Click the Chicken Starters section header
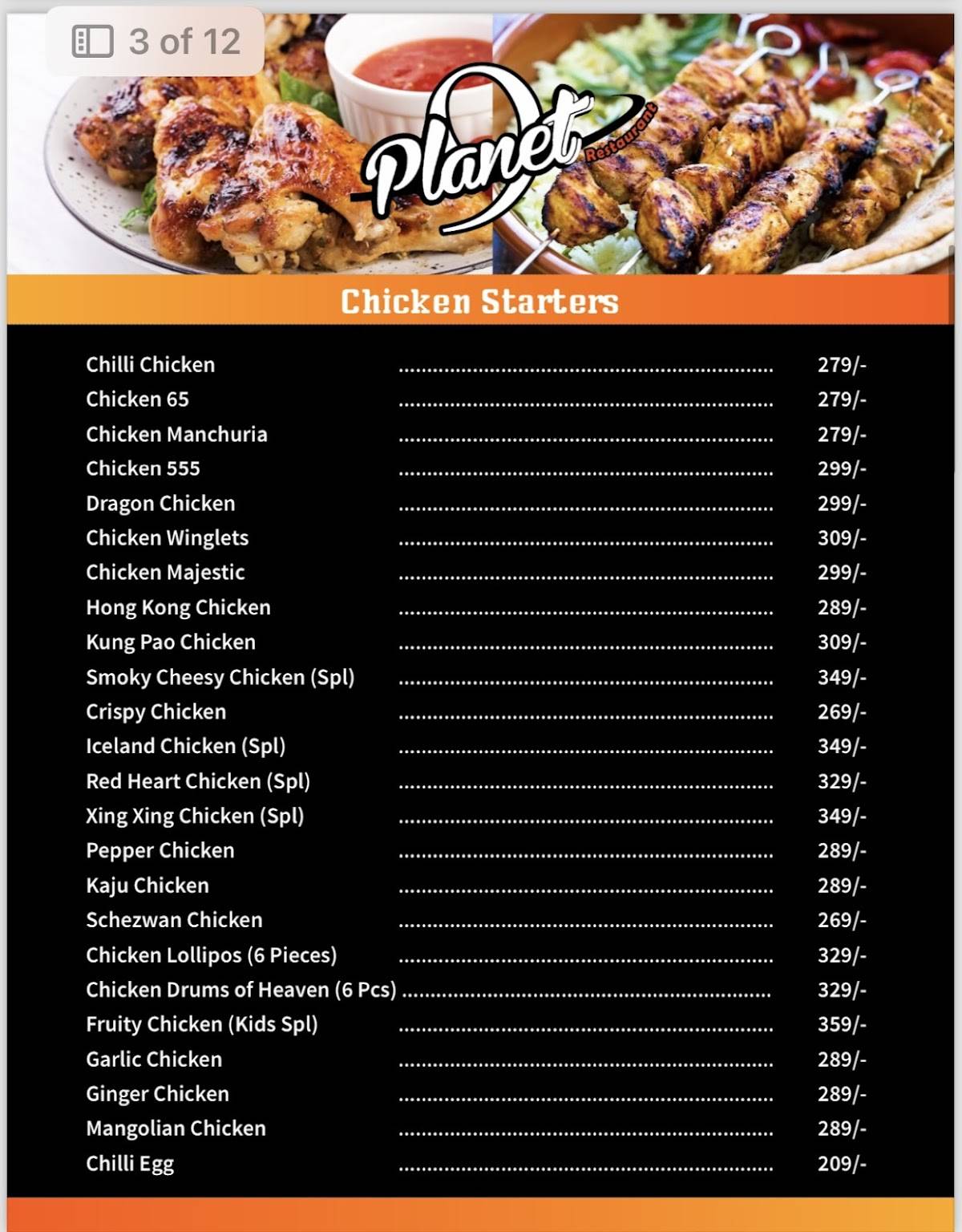 (x=481, y=303)
